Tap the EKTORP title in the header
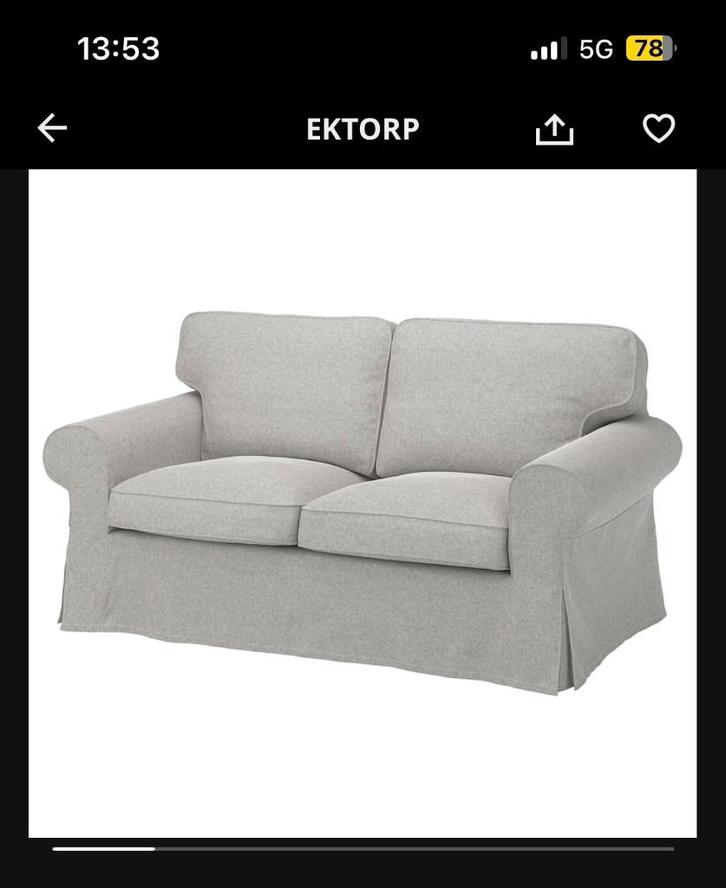Screen dimensions: 726x888 [363, 128]
